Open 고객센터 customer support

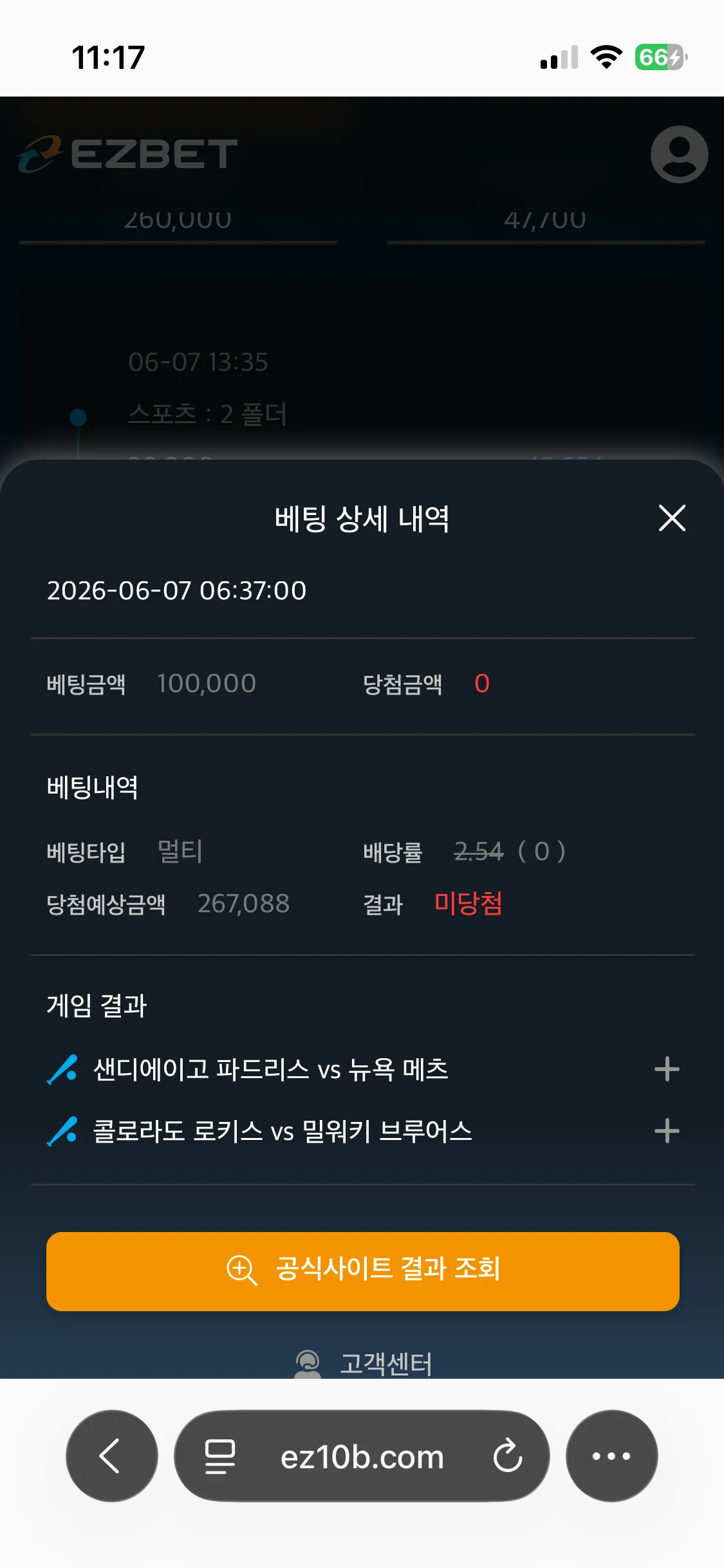point(364,1363)
